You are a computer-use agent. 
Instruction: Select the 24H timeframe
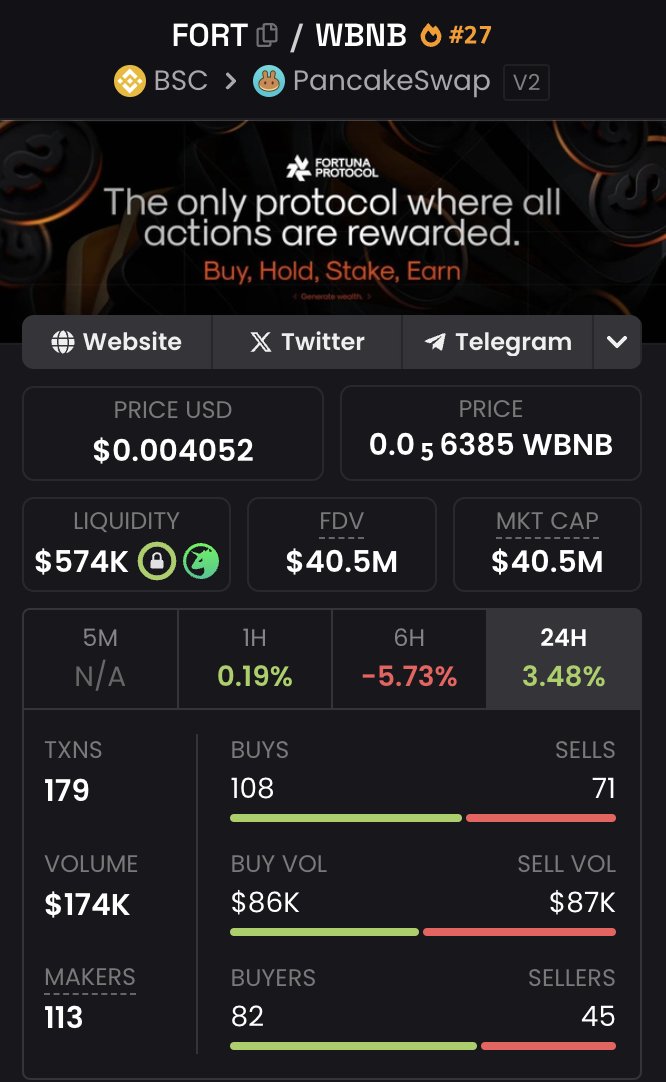pyautogui.click(x=564, y=658)
